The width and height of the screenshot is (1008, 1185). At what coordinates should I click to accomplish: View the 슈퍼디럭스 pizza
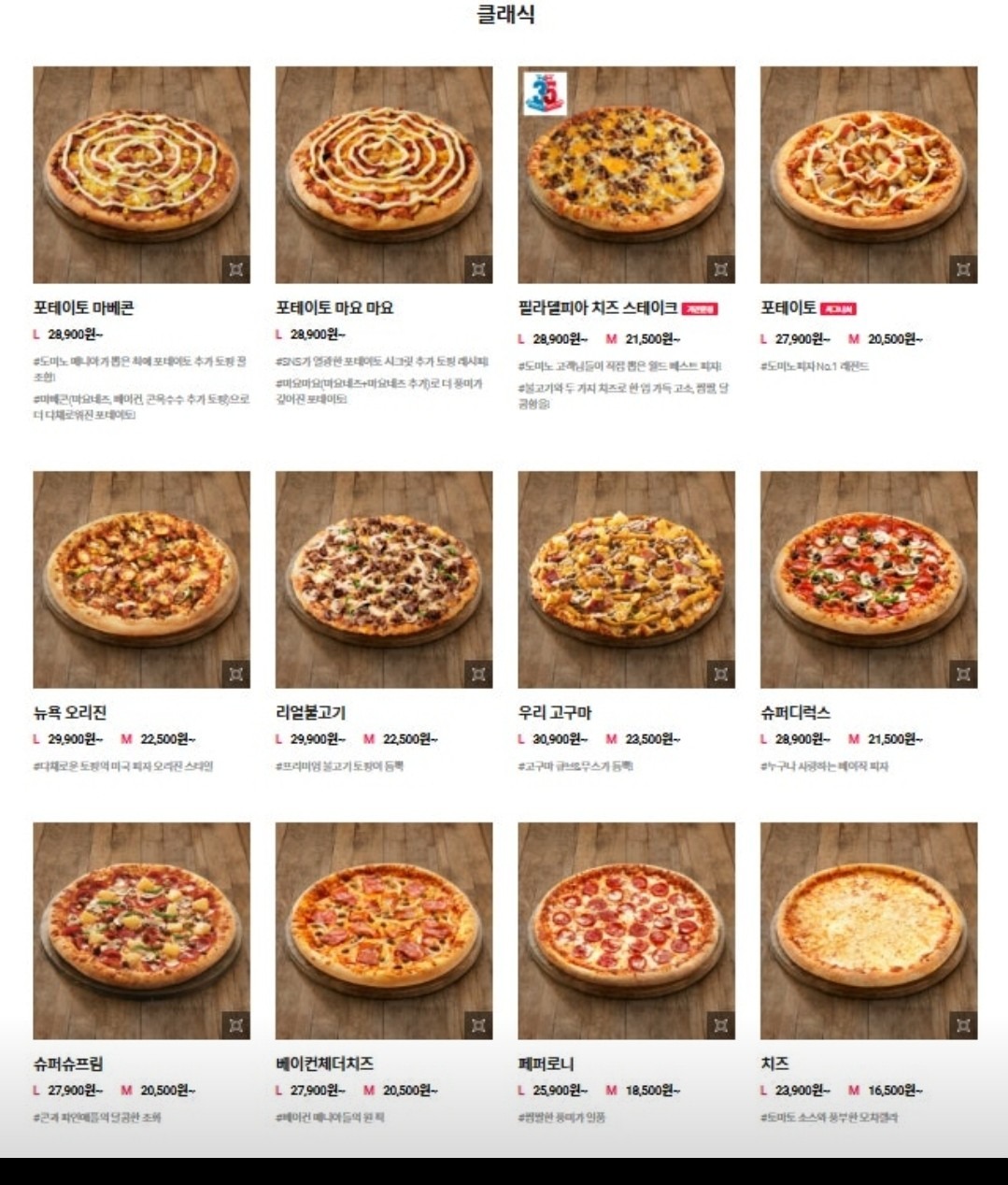(868, 578)
